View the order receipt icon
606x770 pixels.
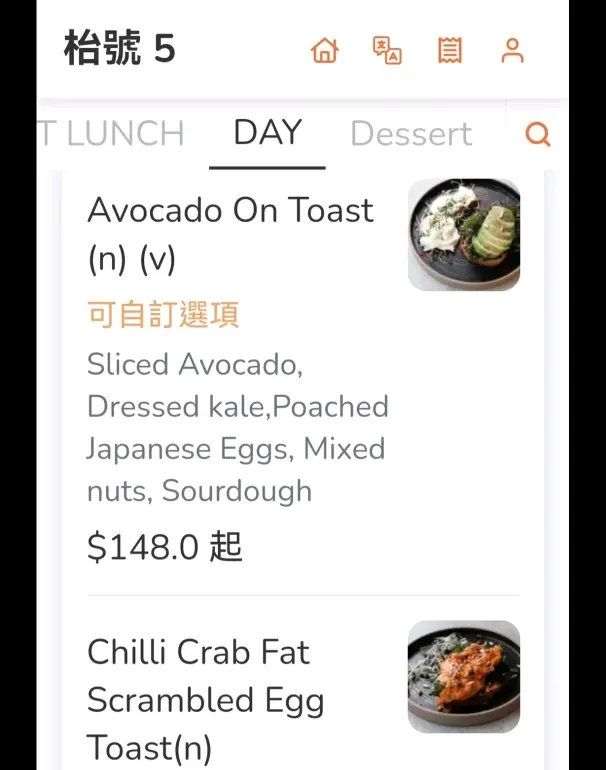pyautogui.click(x=450, y=50)
